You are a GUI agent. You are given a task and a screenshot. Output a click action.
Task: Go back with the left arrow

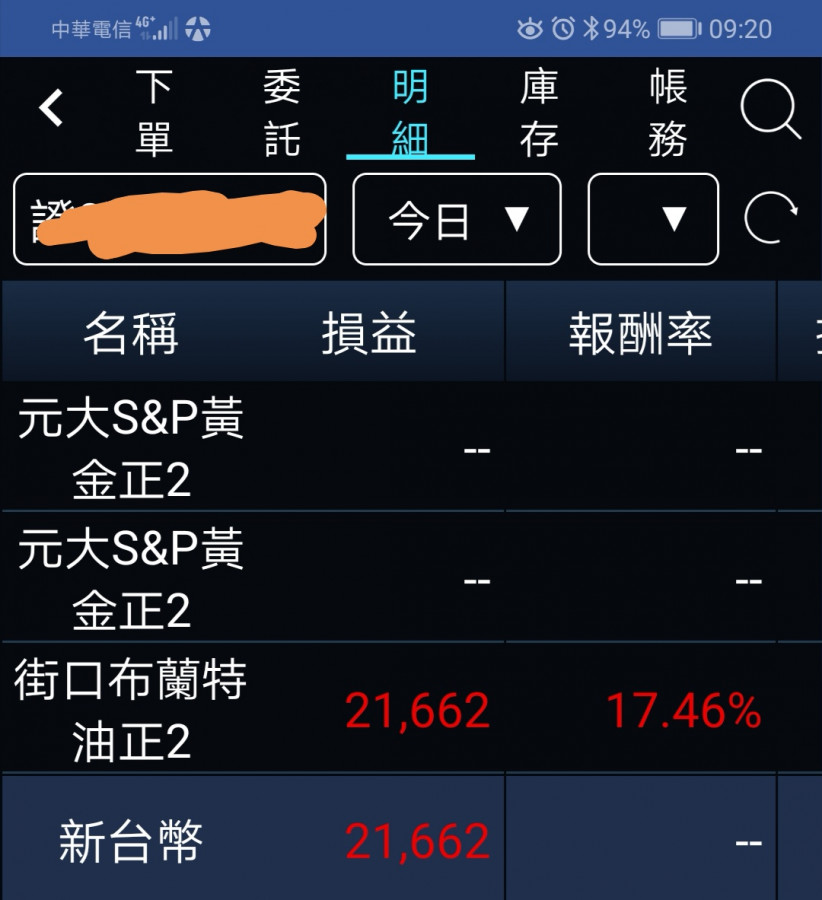coord(51,108)
